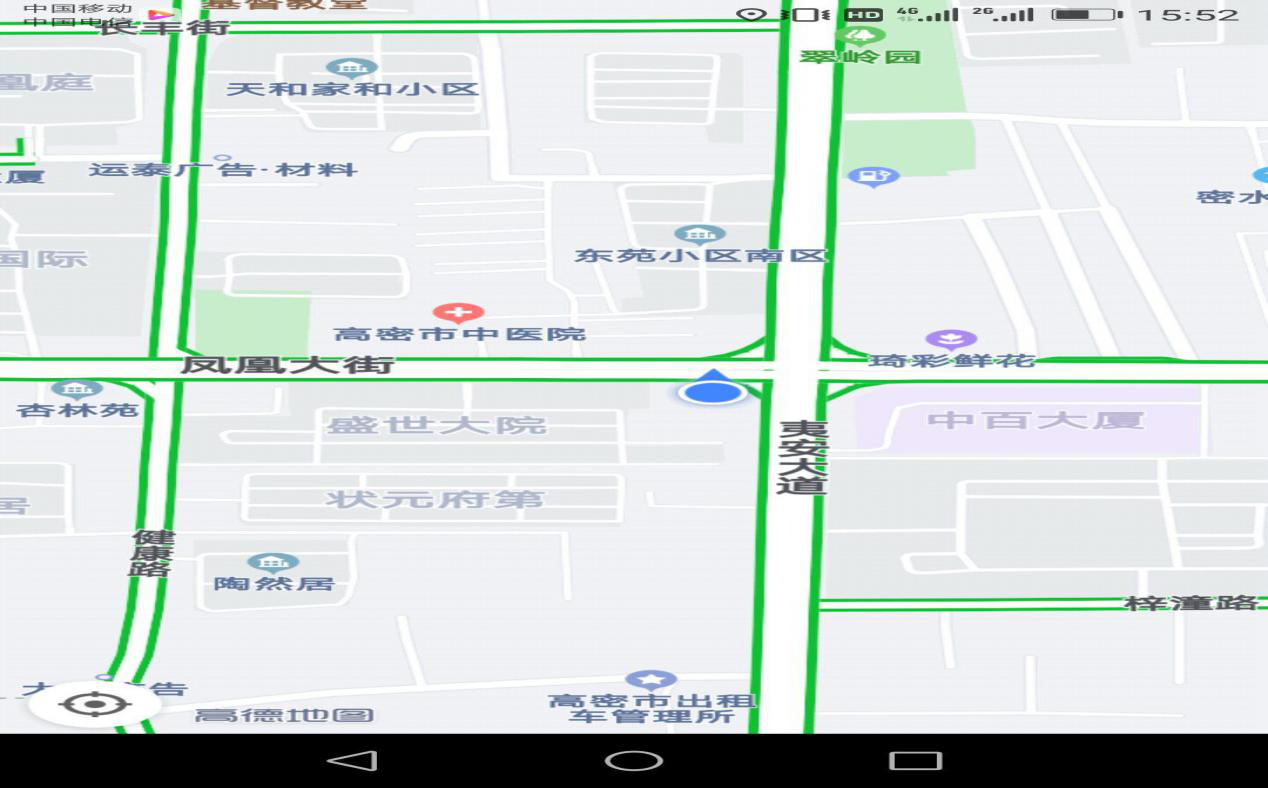
Task: Tap the 陶然居 place marker
Action: [x=273, y=563]
